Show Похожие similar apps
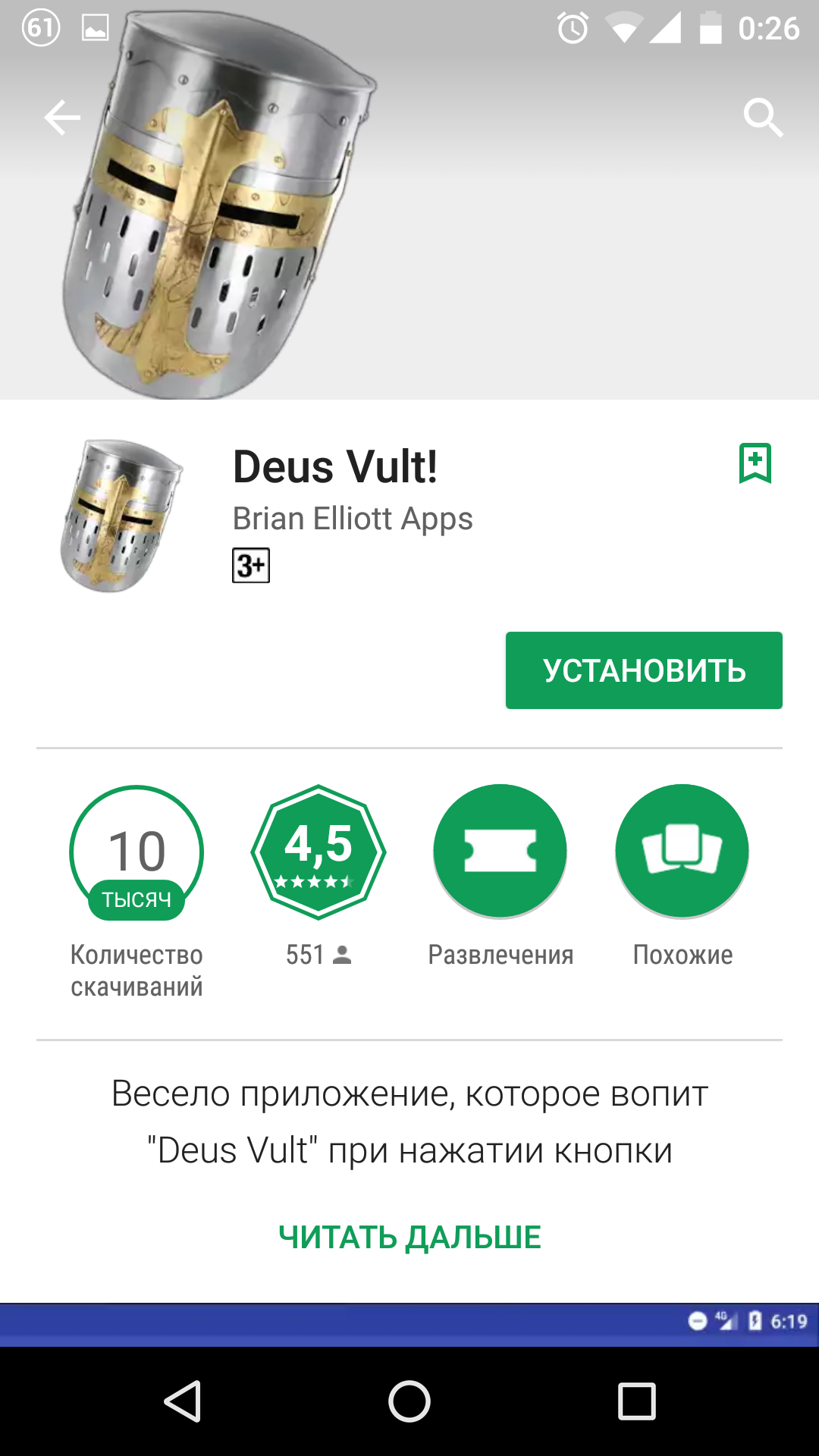The width and height of the screenshot is (819, 1456). (682, 852)
